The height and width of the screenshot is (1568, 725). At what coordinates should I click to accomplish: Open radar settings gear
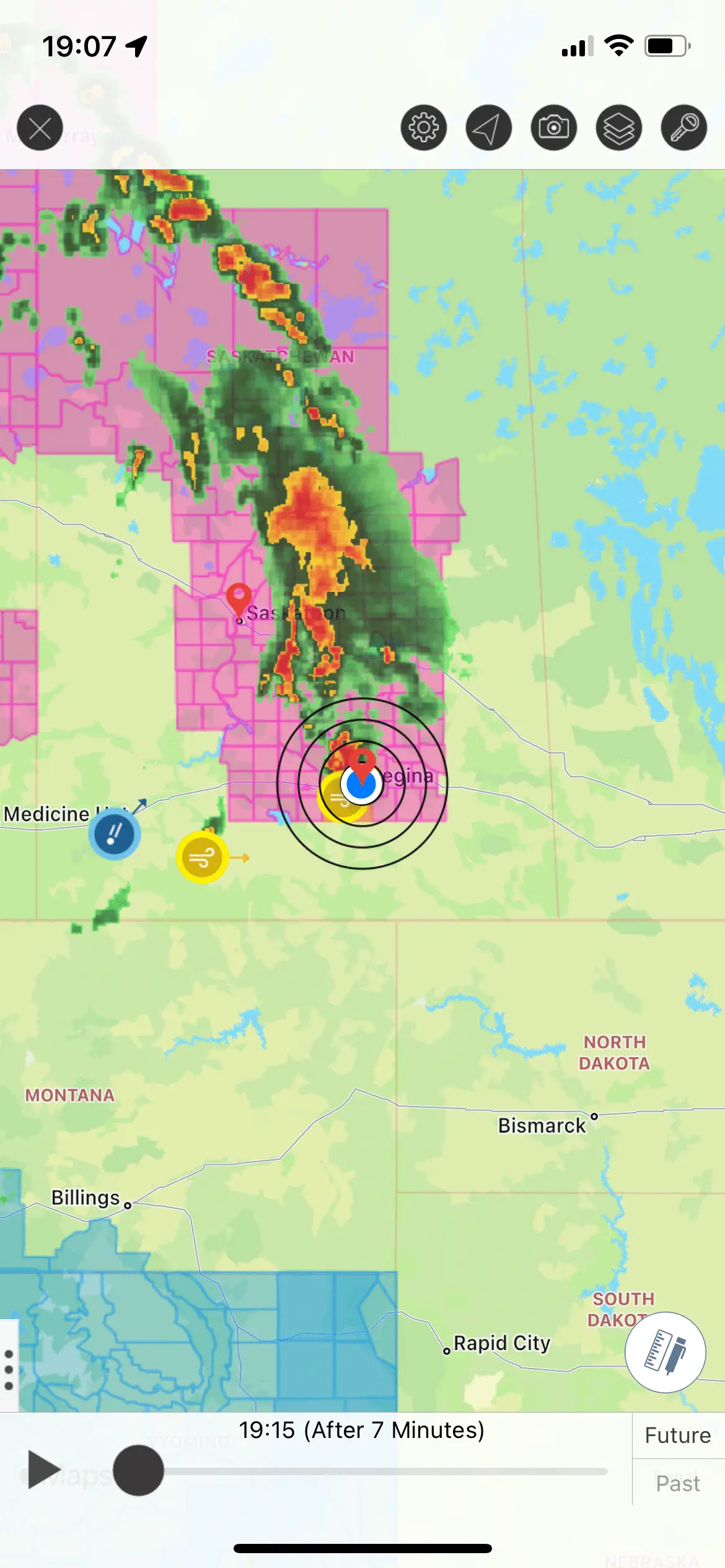pyautogui.click(x=423, y=128)
